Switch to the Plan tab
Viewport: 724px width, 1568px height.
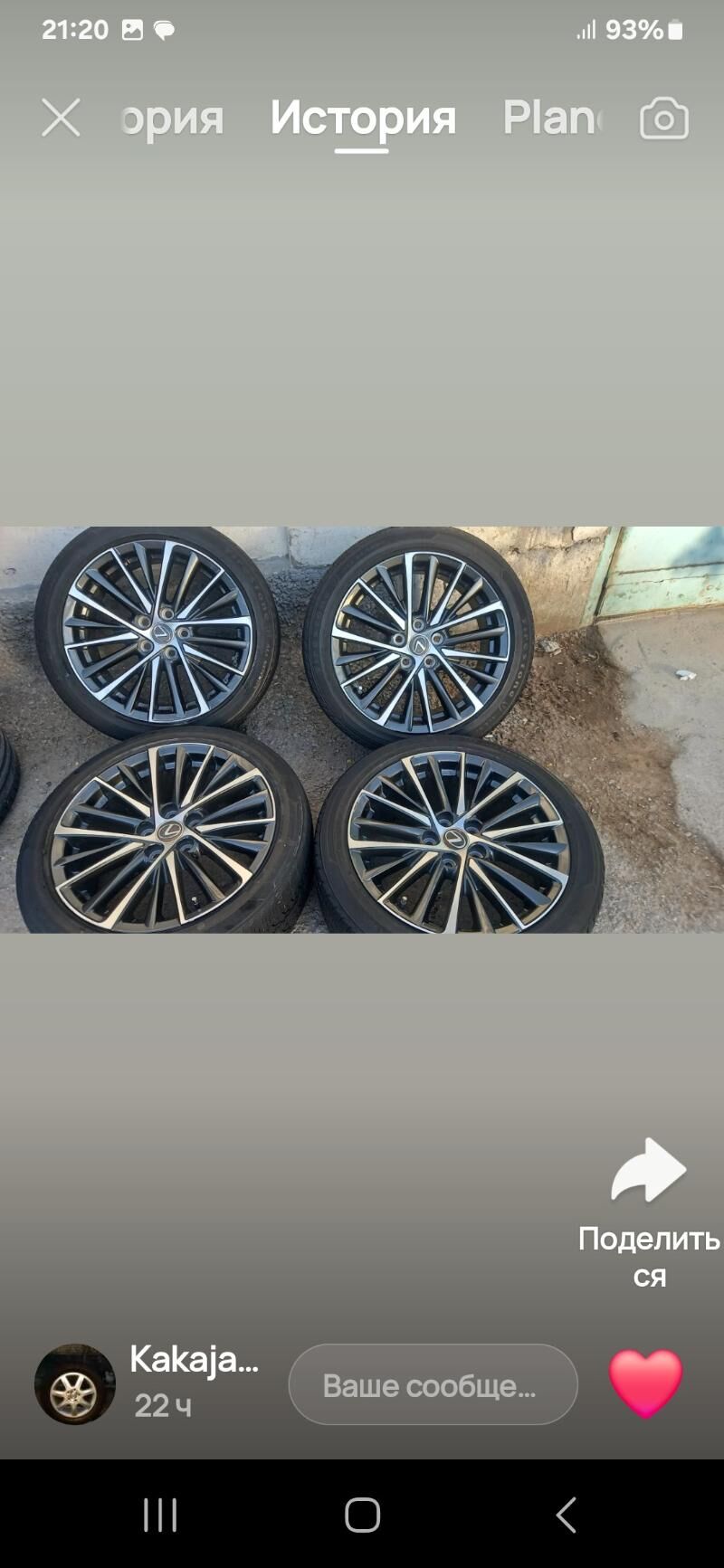[552, 118]
